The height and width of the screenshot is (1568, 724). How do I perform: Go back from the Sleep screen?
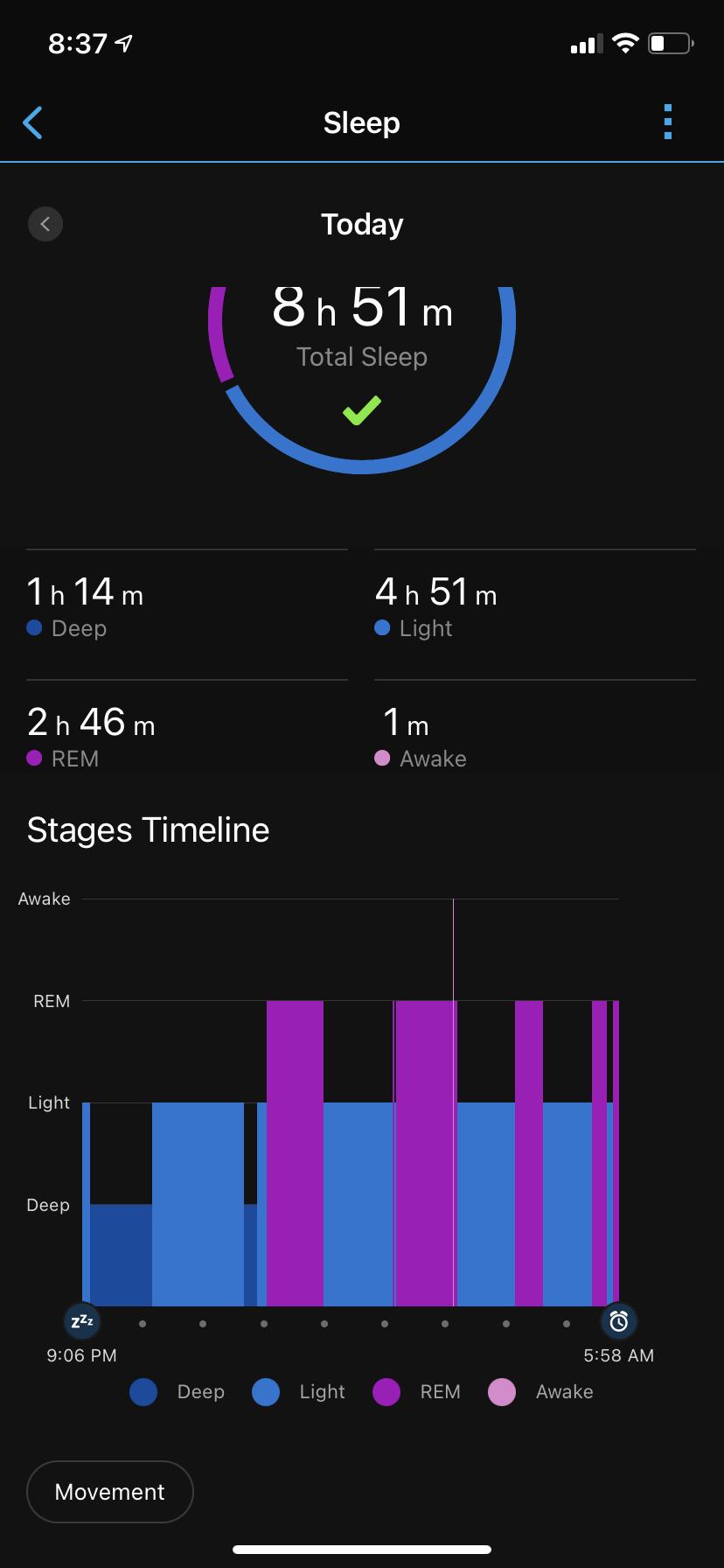[x=33, y=122]
